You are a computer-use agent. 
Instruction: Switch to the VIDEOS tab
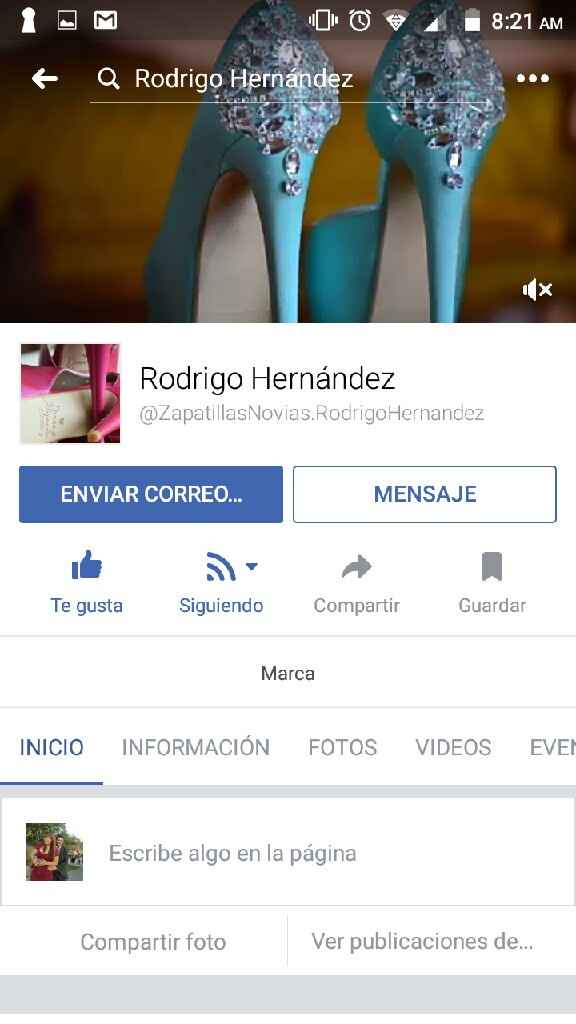click(453, 746)
